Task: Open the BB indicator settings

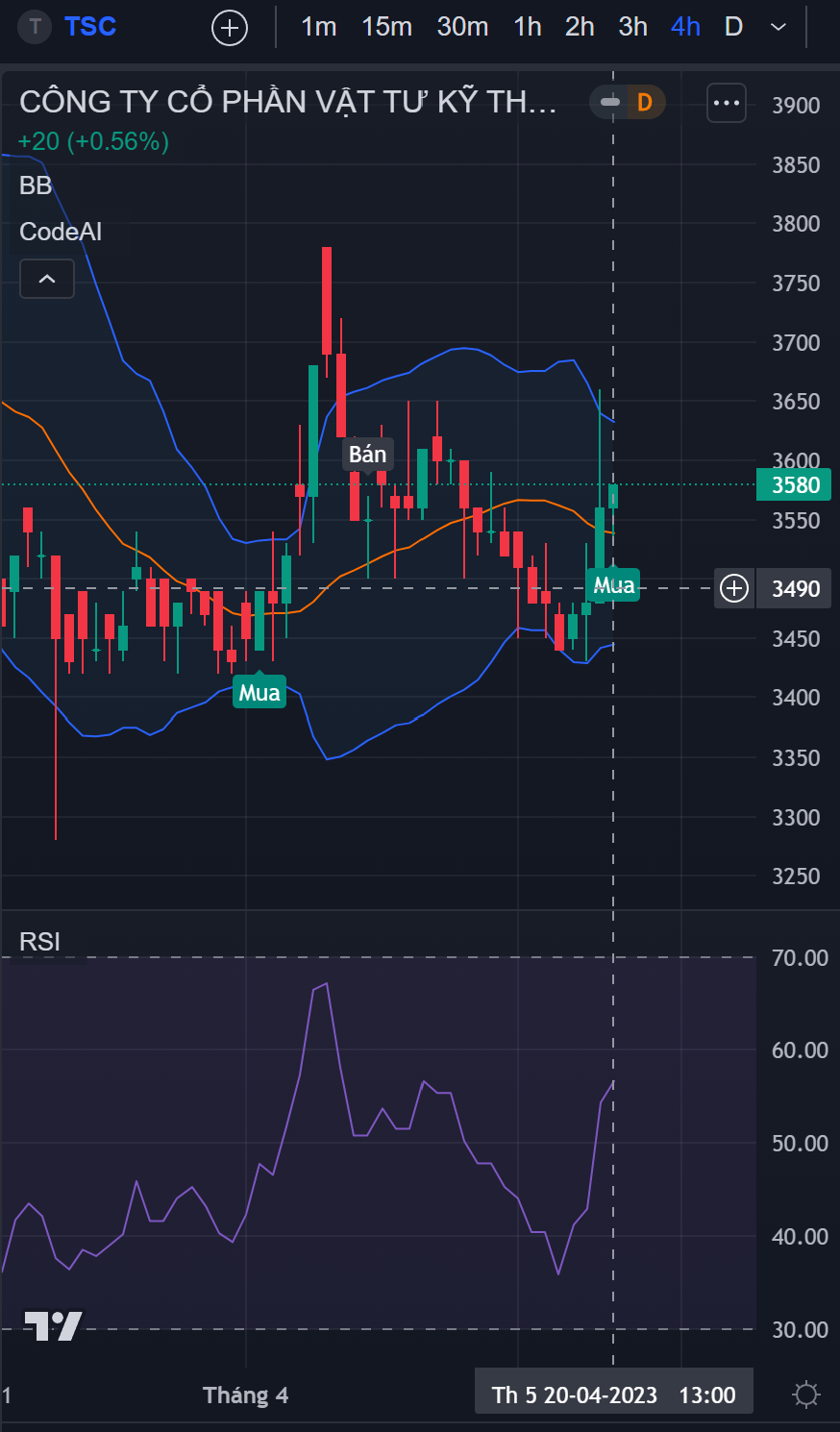Action: [x=36, y=185]
